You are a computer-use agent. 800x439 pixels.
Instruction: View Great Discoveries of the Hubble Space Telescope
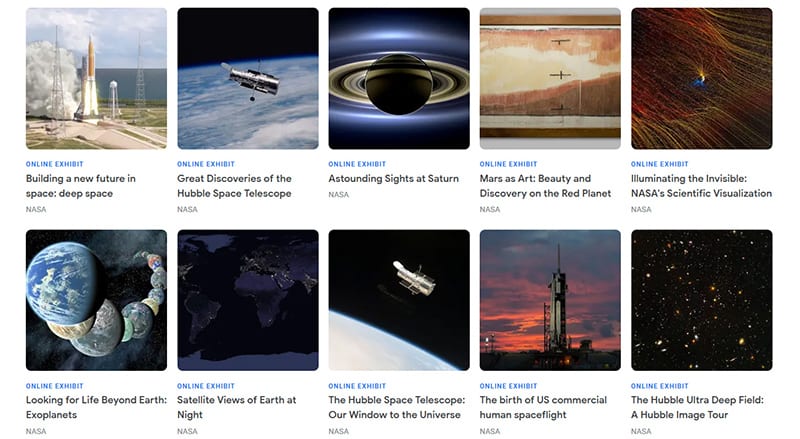coord(247,79)
